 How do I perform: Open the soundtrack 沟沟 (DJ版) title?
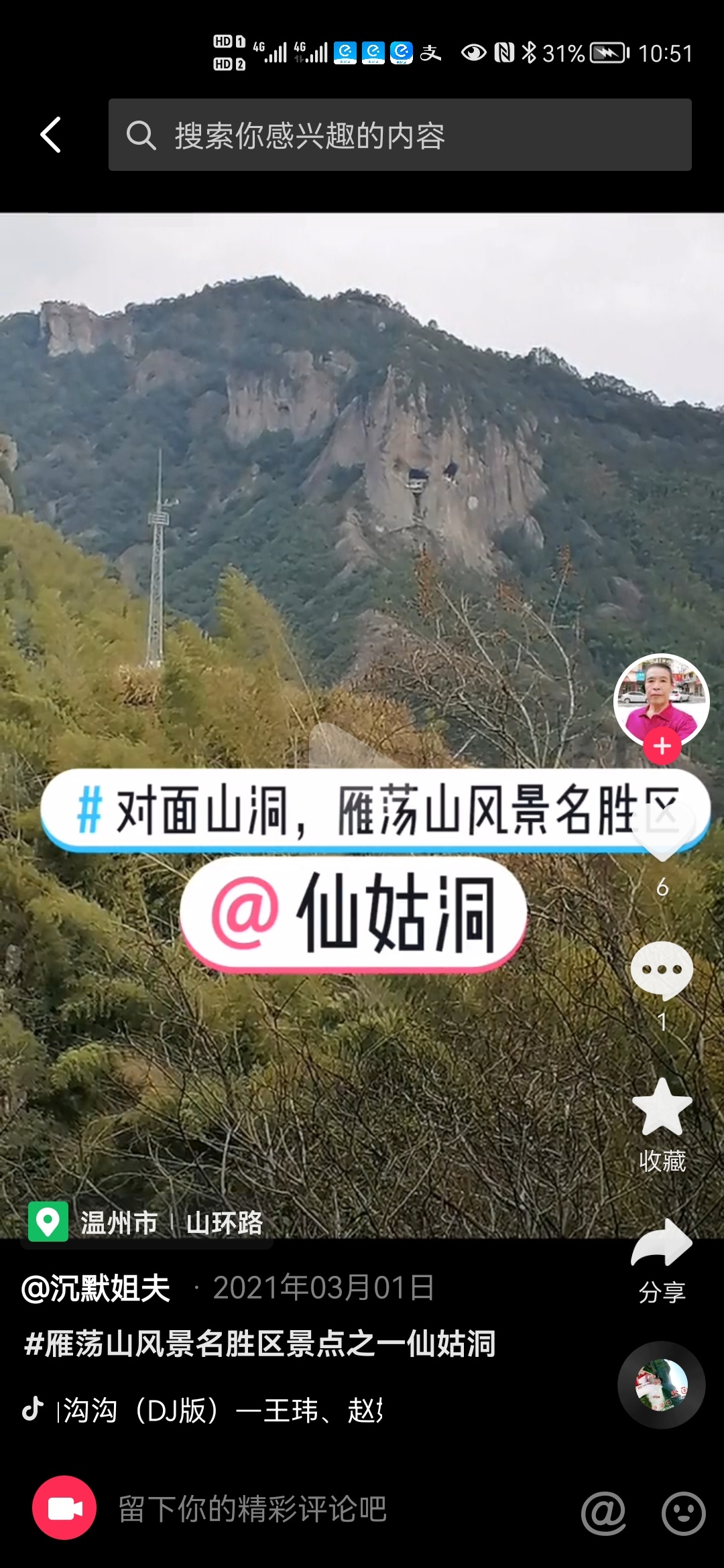221,1411
